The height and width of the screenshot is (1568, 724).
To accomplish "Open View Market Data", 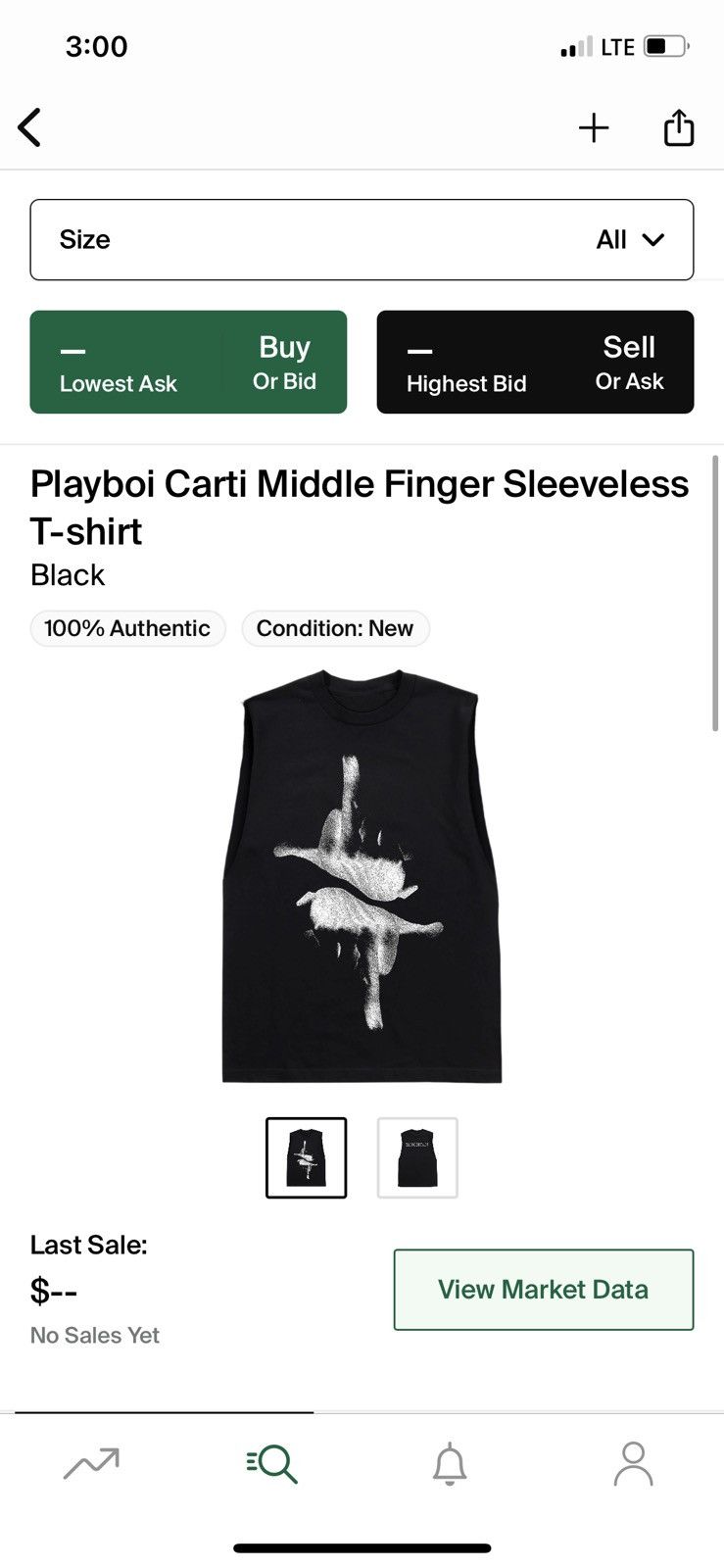I will pos(542,1290).
